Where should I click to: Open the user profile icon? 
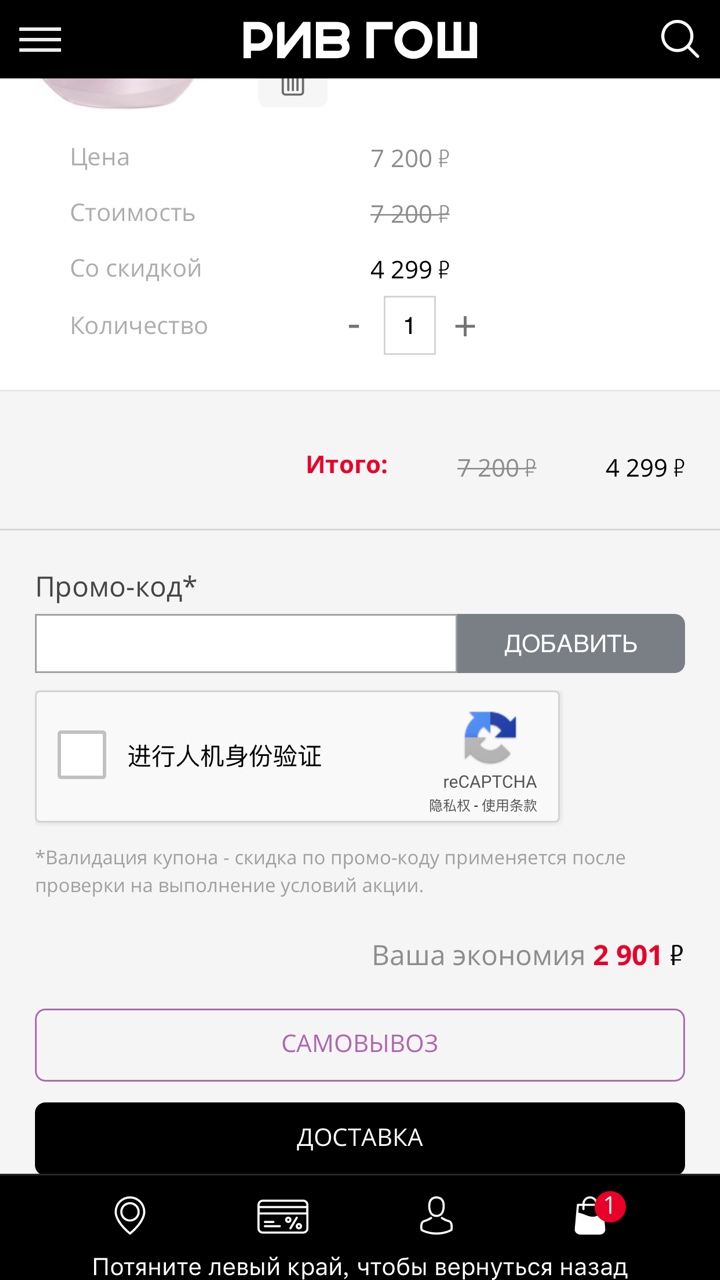click(436, 1216)
